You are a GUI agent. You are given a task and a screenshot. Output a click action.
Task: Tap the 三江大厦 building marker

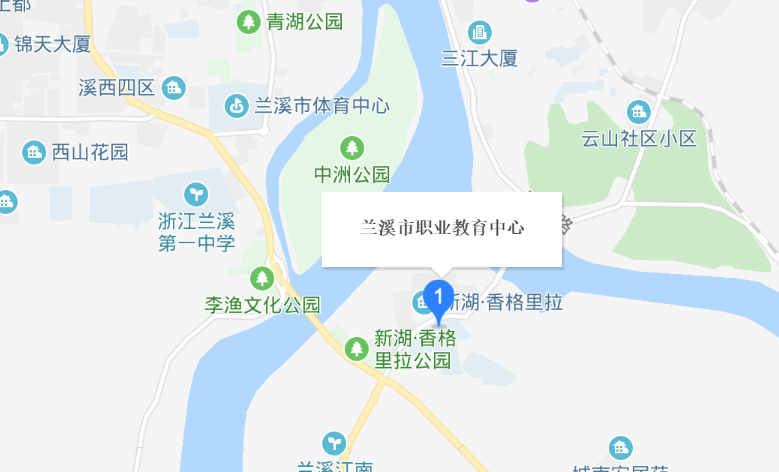[x=481, y=32]
